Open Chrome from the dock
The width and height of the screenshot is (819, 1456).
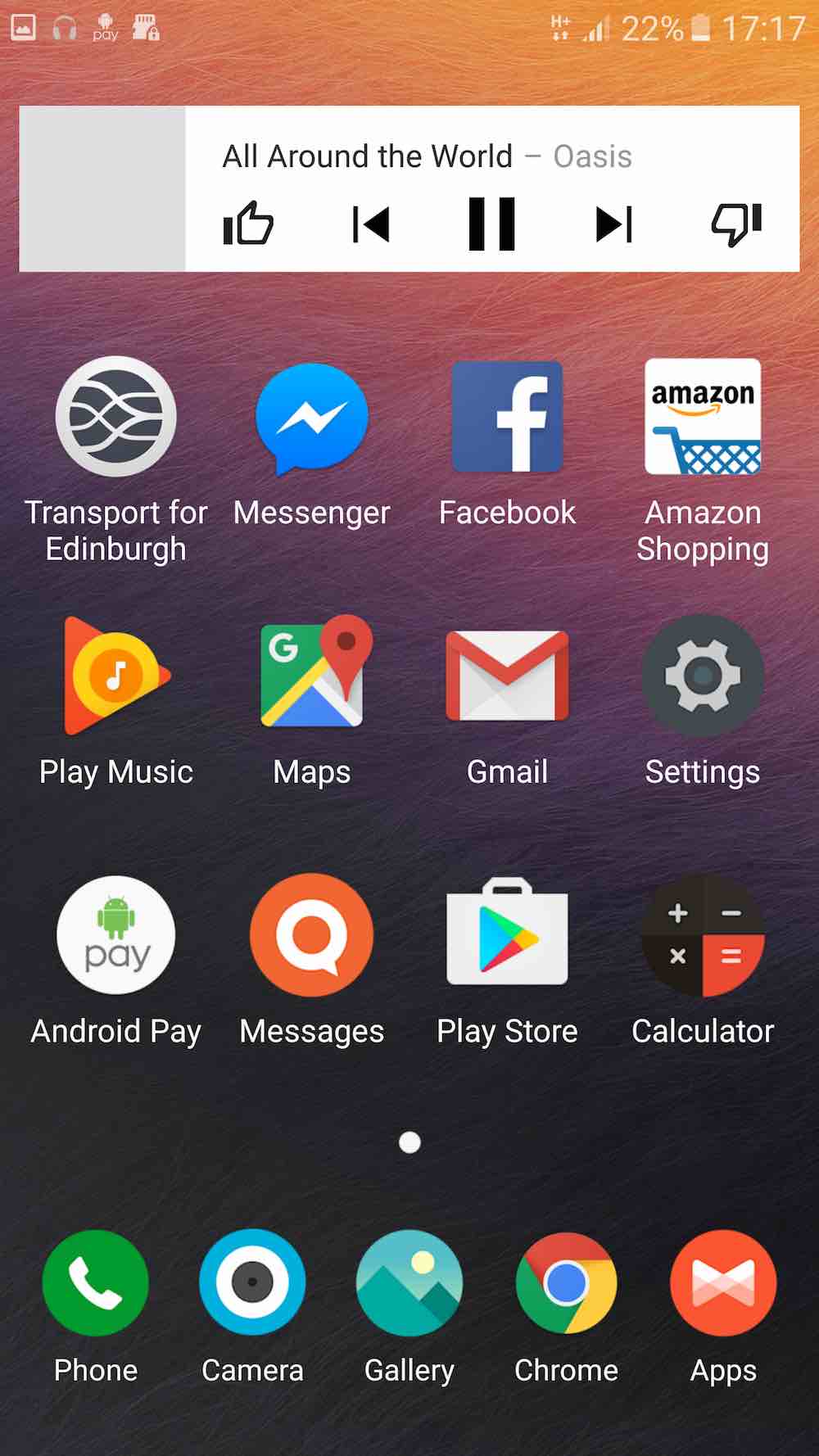pyautogui.click(x=566, y=1282)
